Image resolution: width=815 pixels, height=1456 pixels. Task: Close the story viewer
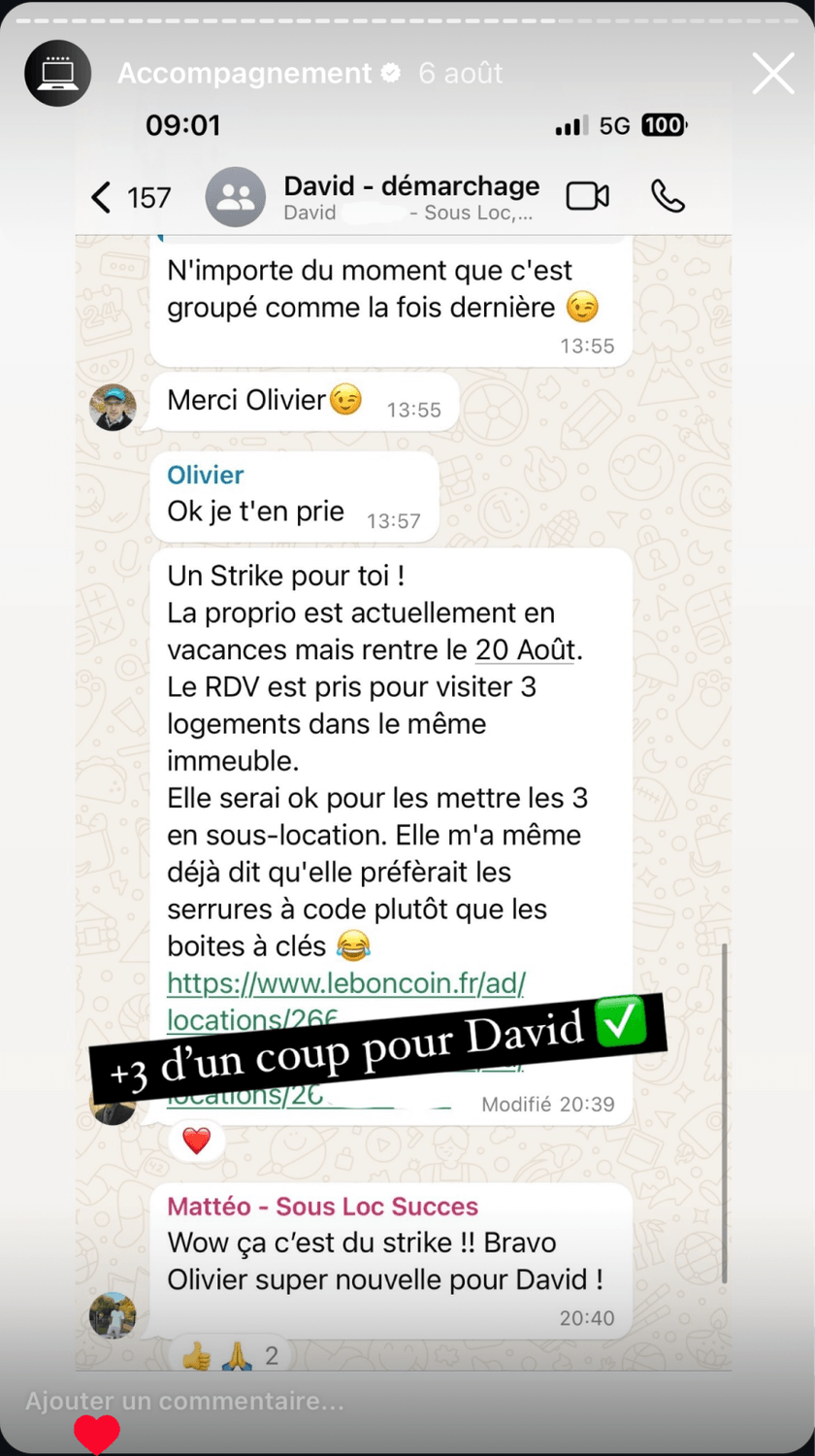point(773,74)
